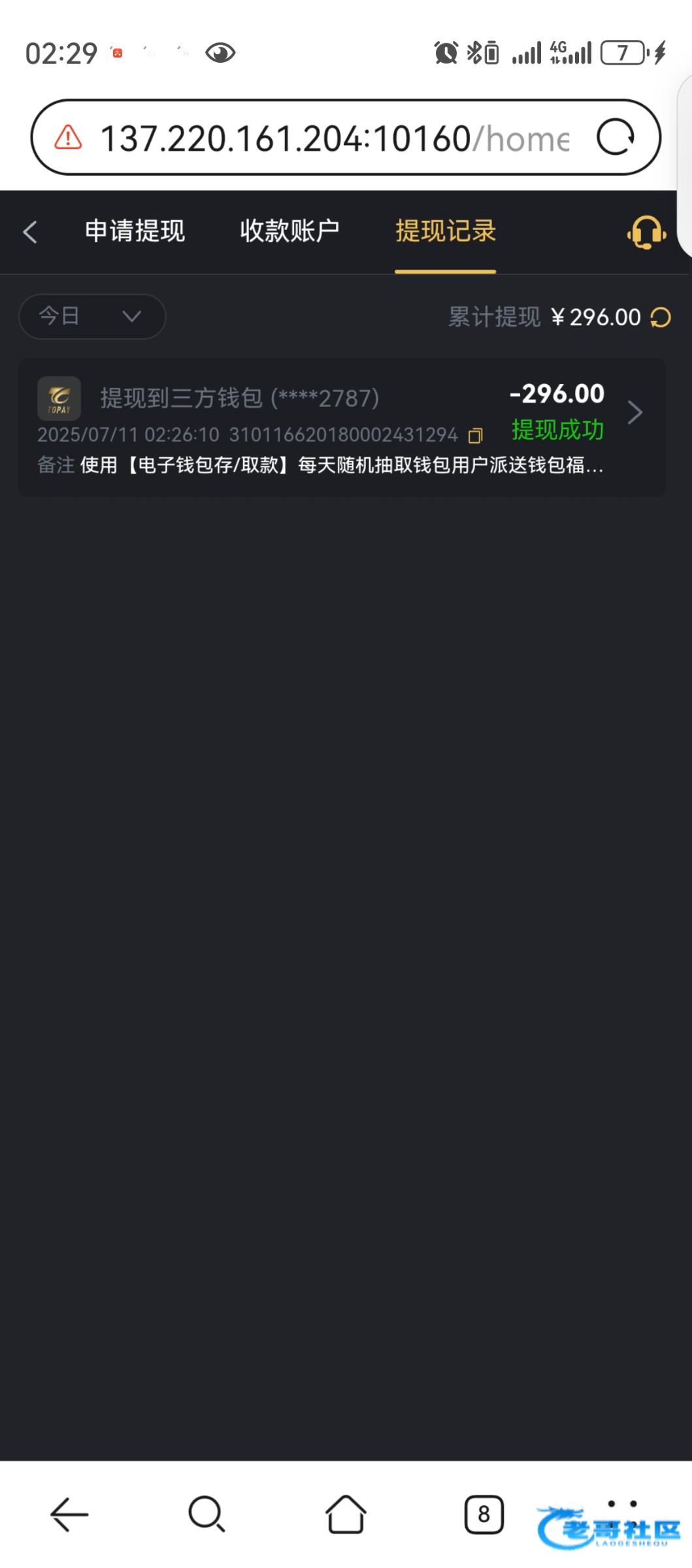Tap the browser address bar
Image resolution: width=692 pixels, height=1568 pixels.
(x=333, y=139)
